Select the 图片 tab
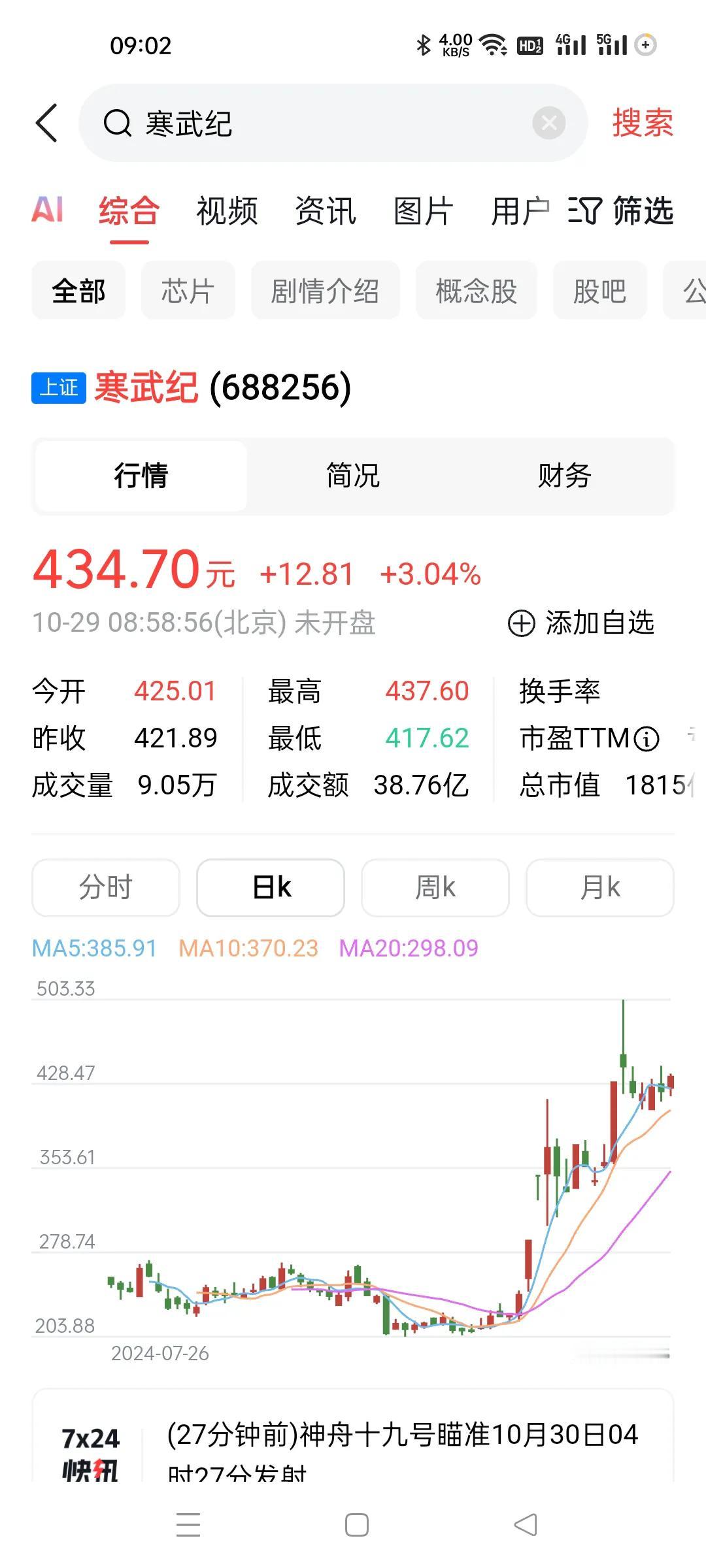This screenshot has width=706, height=1568. point(424,210)
